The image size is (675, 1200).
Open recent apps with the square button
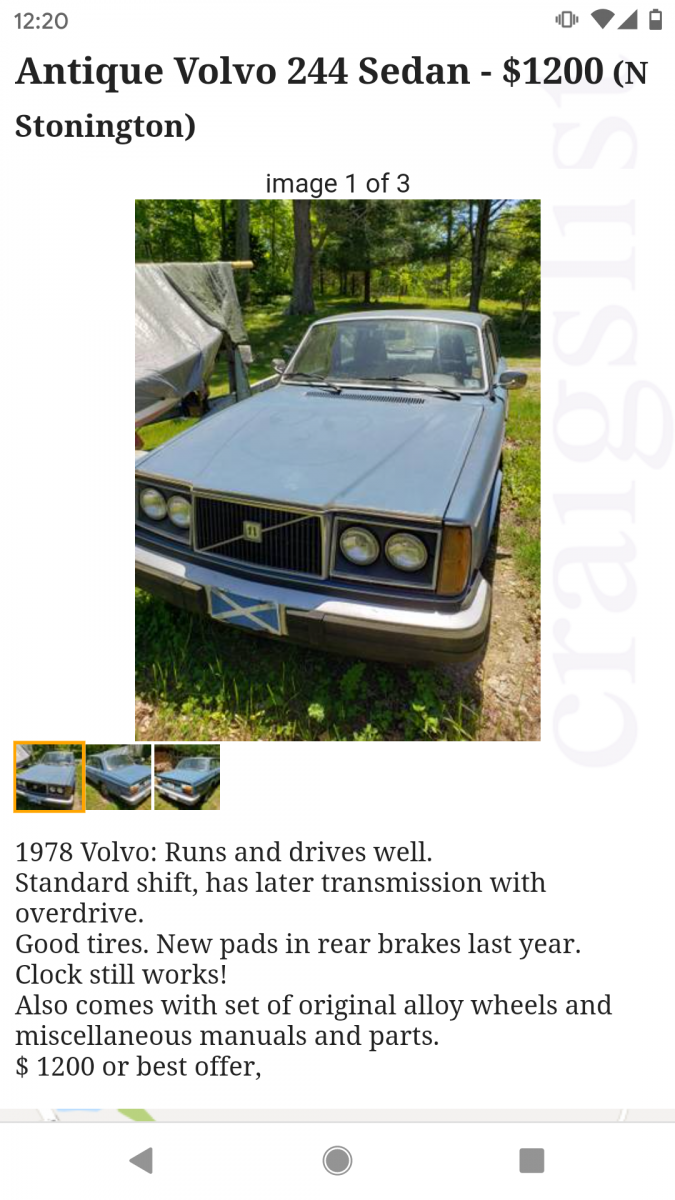pyautogui.click(x=531, y=1160)
